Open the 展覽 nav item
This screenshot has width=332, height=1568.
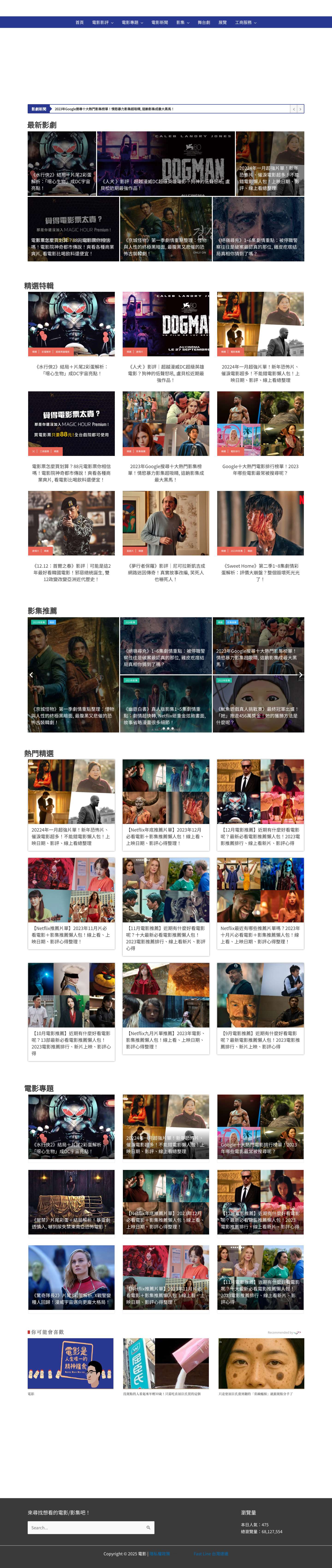222,23
